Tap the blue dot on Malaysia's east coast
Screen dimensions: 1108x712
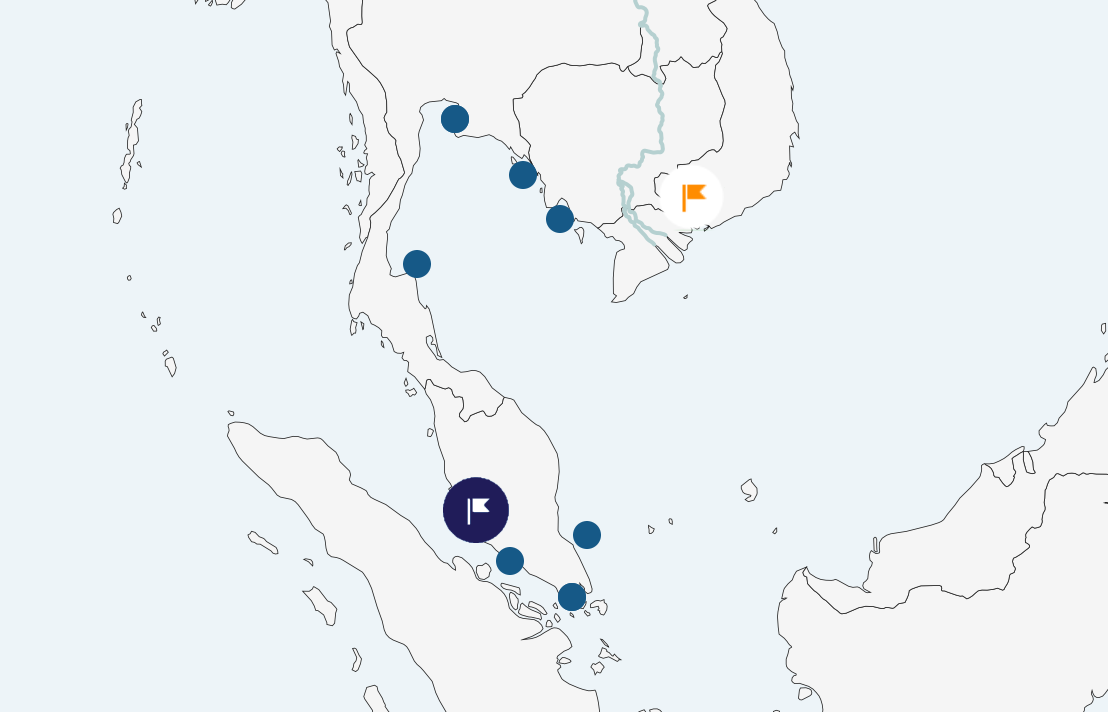(587, 535)
